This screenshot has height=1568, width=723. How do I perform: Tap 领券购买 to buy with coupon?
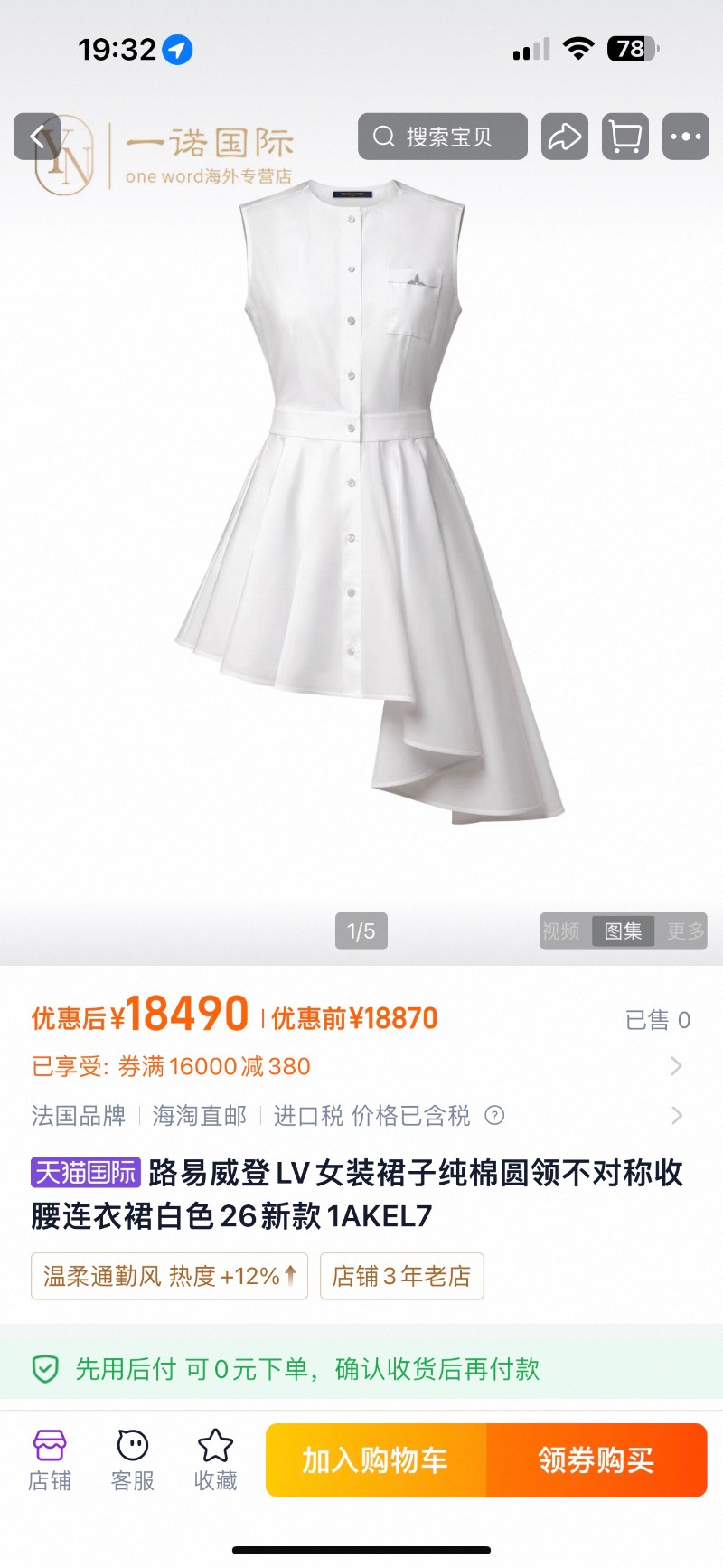pos(596,1460)
